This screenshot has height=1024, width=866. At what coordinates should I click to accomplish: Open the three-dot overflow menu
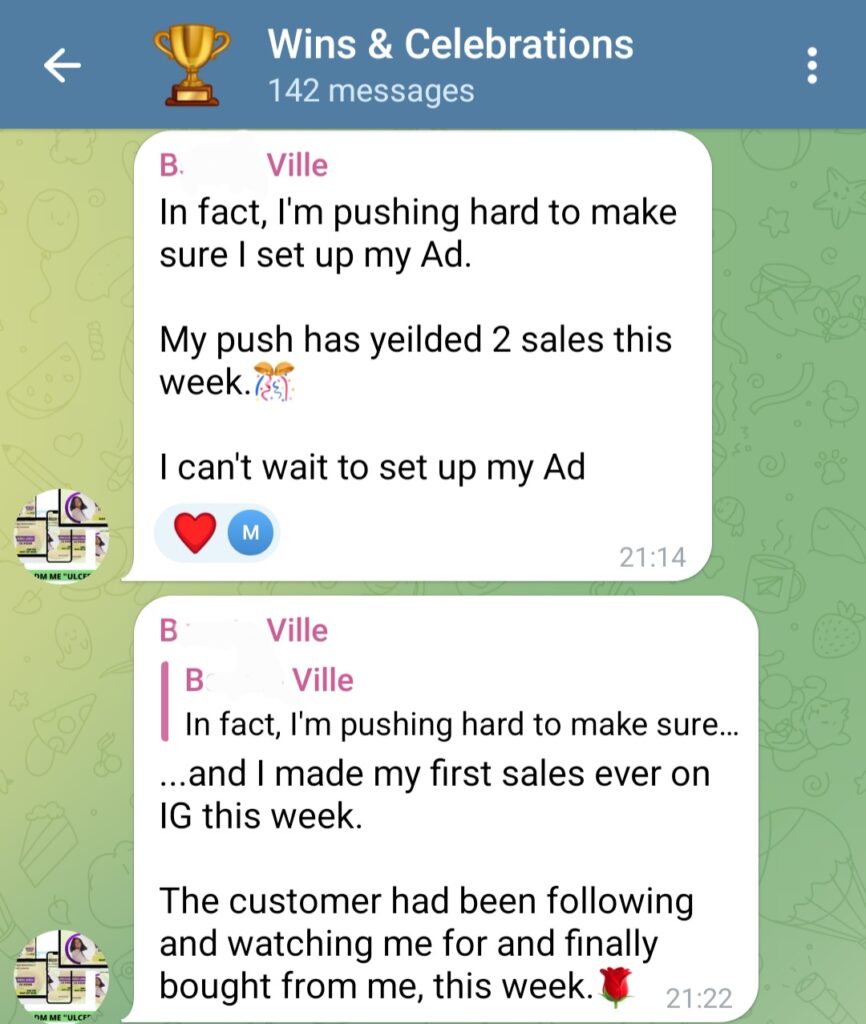pyautogui.click(x=811, y=66)
